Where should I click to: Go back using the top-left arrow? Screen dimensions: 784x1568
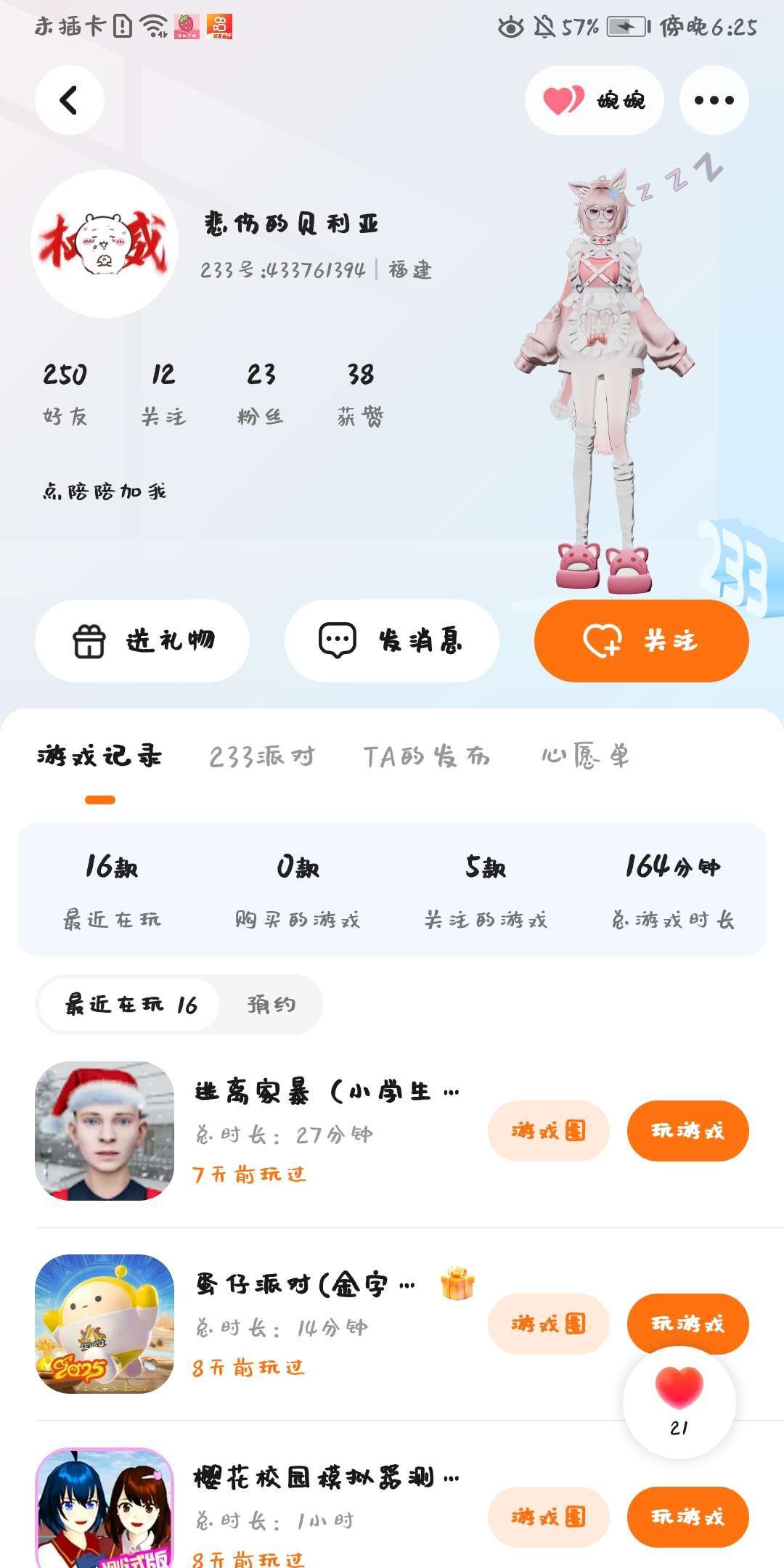70,100
